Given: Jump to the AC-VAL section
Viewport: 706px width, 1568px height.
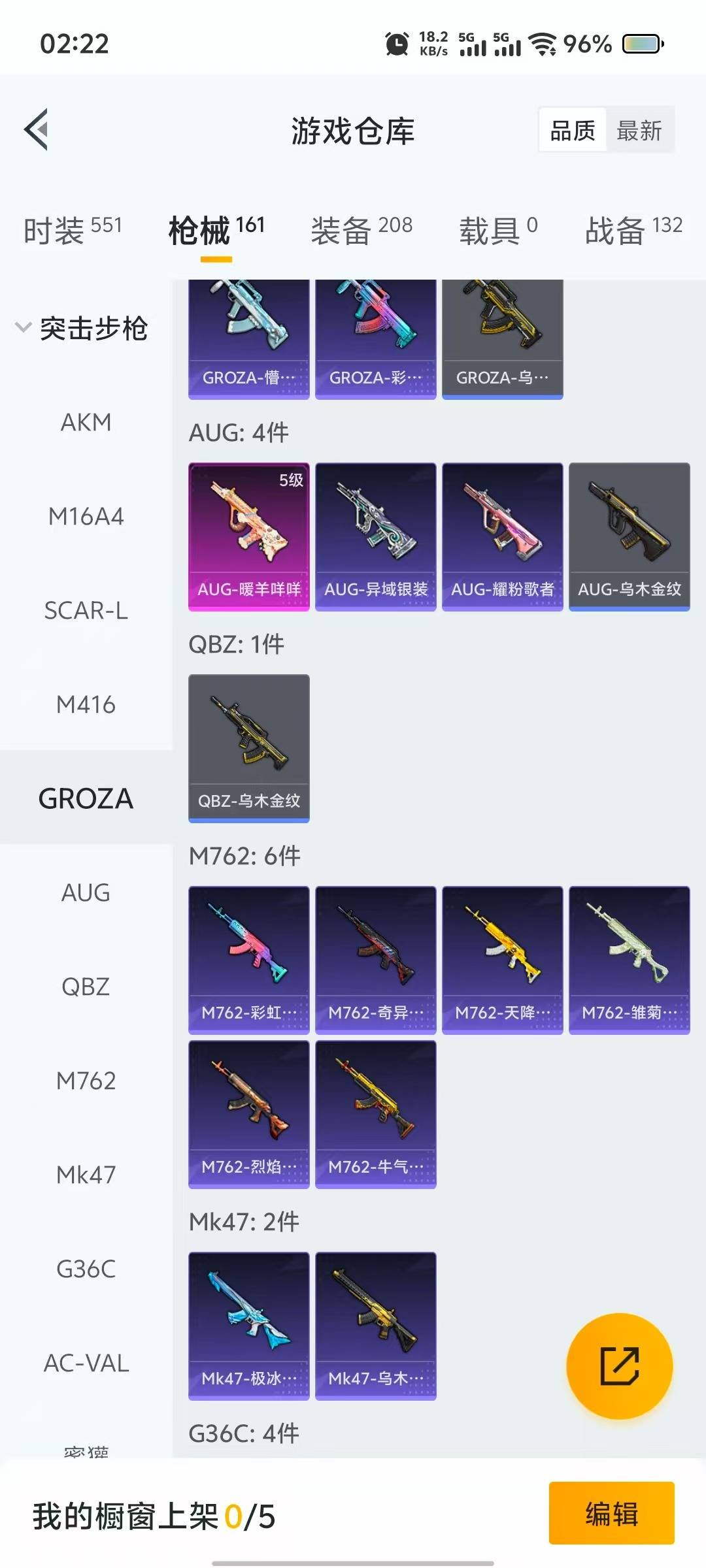Looking at the screenshot, I should tap(86, 1363).
